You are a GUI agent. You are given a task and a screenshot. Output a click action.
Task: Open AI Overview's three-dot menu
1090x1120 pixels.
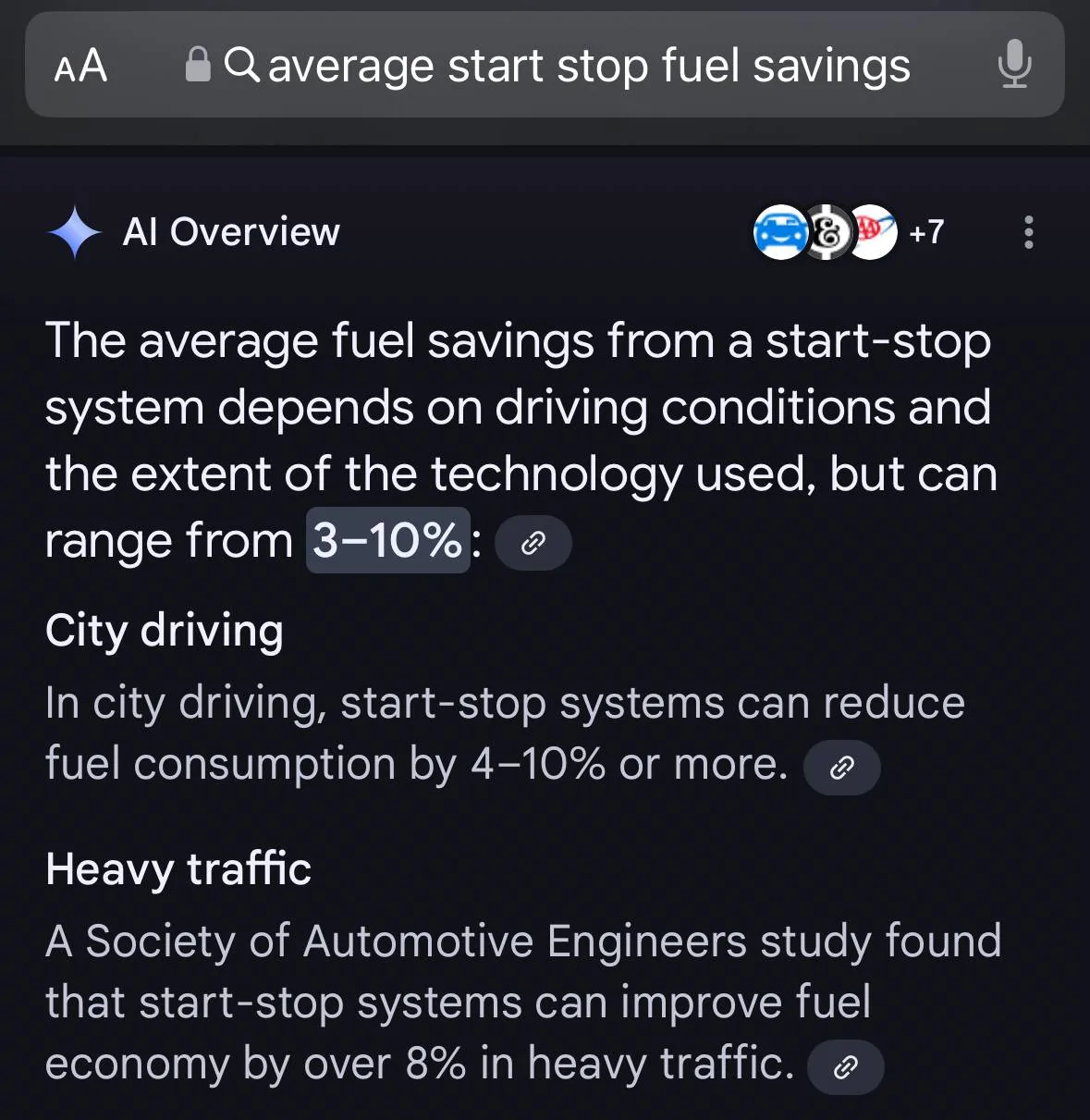tap(1028, 232)
